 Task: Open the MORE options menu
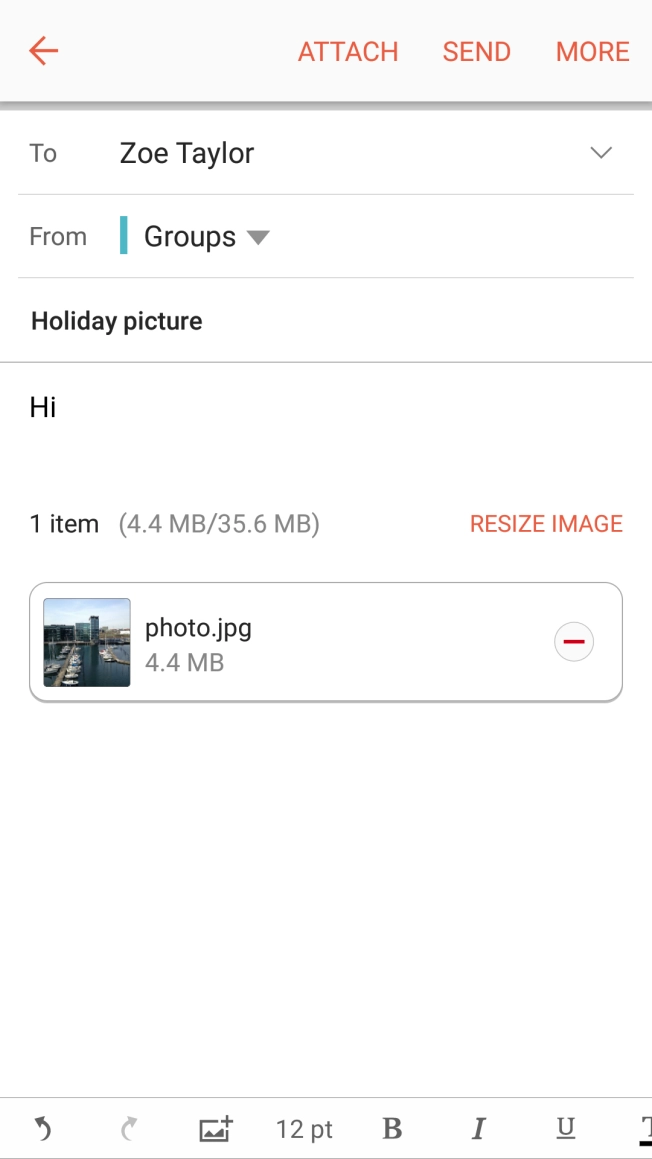[593, 52]
